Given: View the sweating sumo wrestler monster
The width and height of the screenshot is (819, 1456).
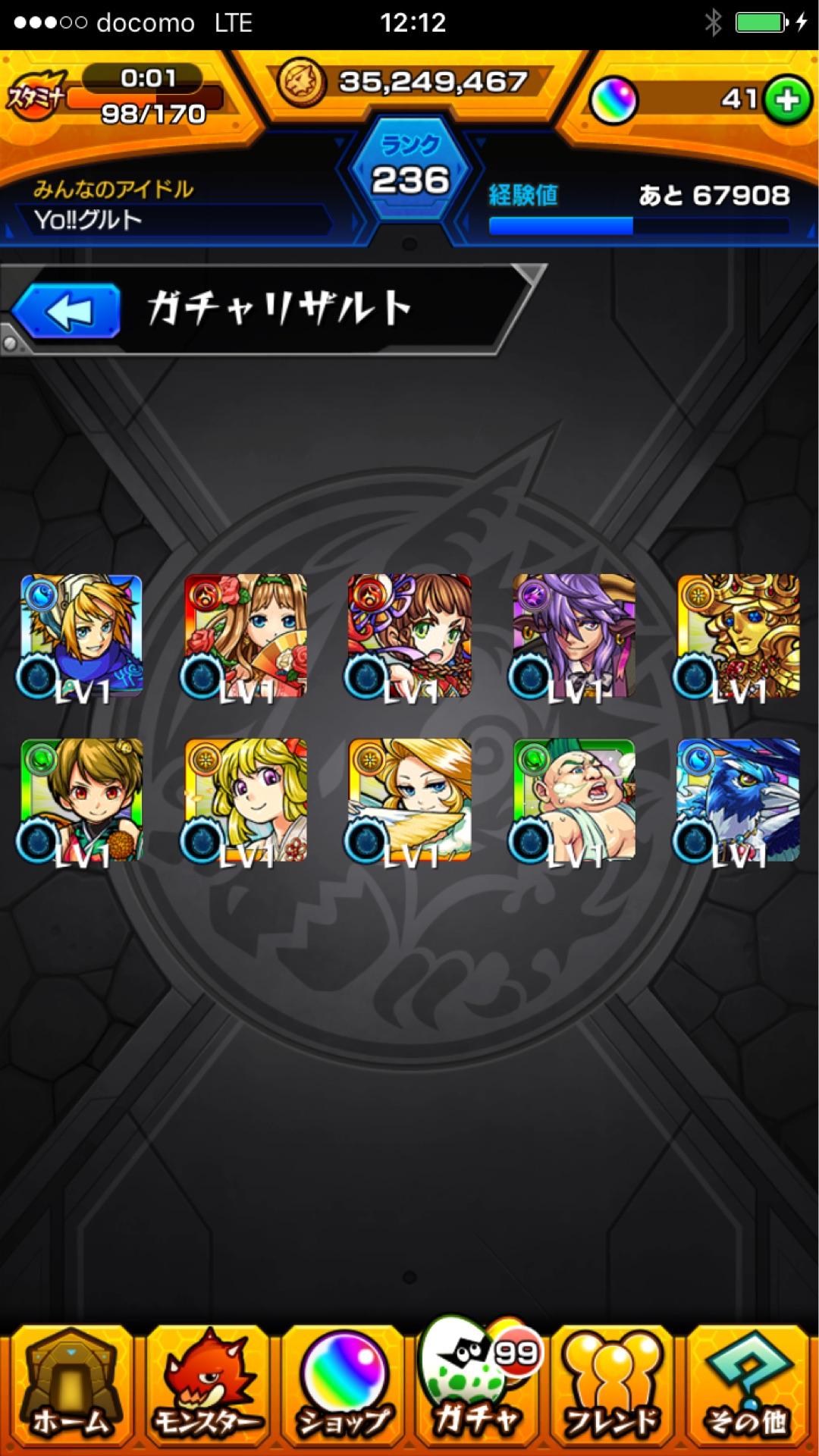Looking at the screenshot, I should point(574,799).
